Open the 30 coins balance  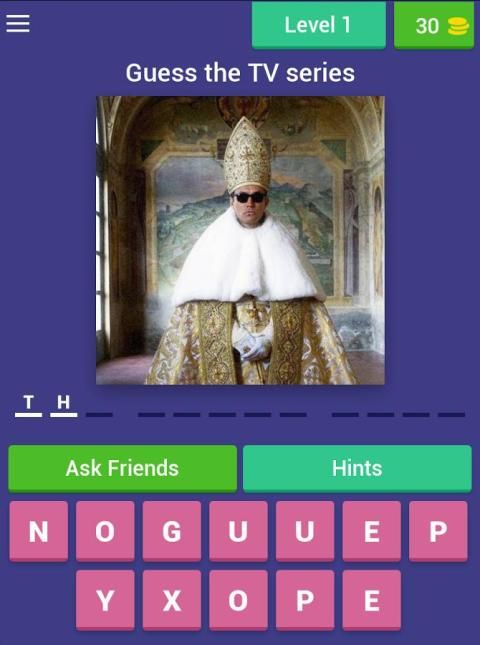pyautogui.click(x=434, y=25)
